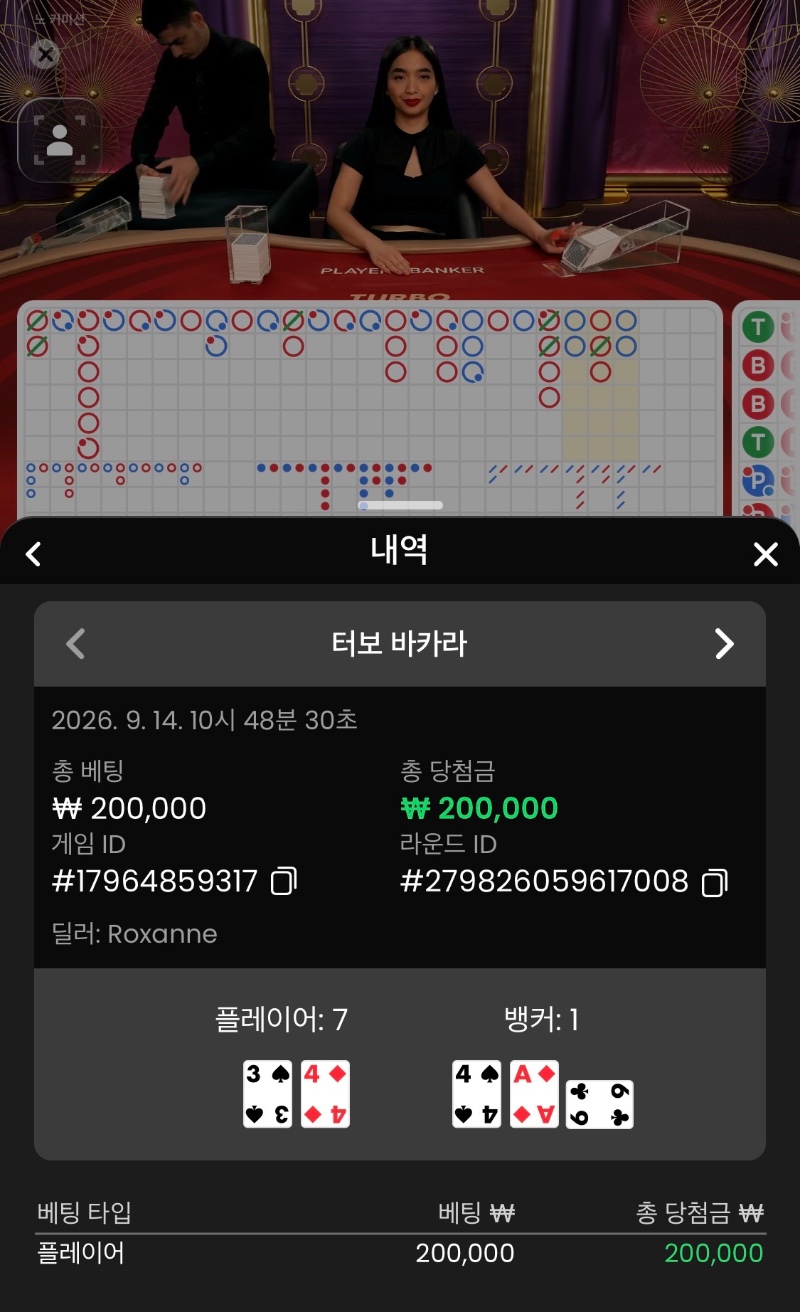Copy the 라운드 ID number
800x1312 pixels.
click(714, 882)
